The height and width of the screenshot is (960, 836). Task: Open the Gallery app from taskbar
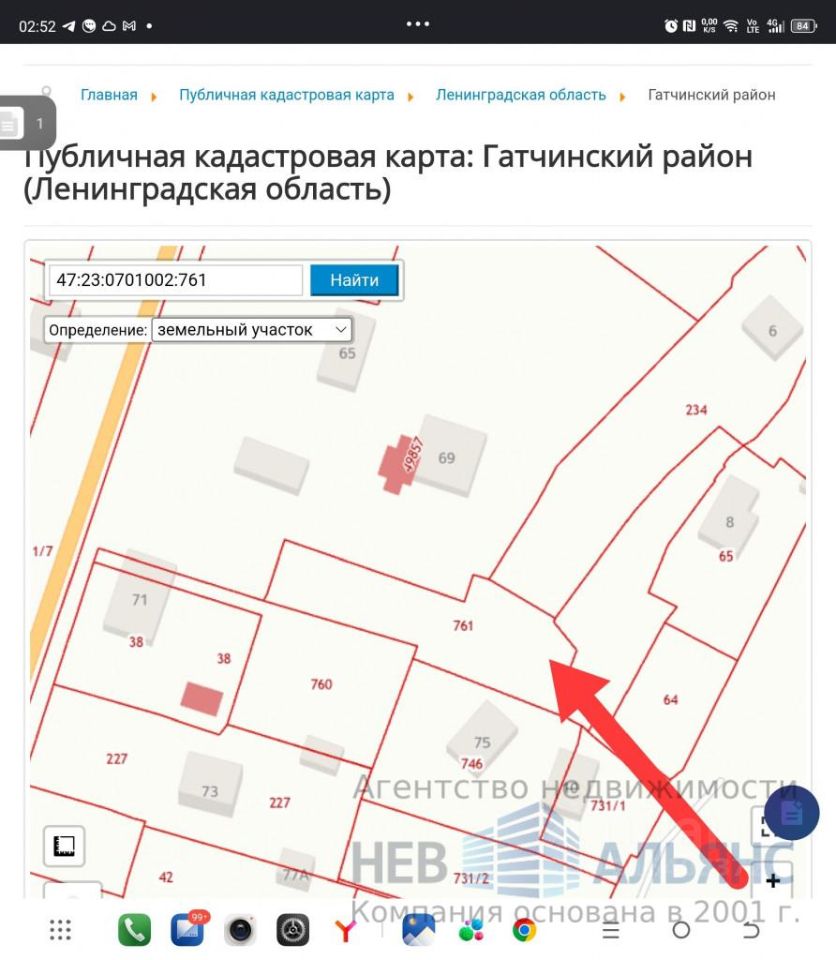point(418,930)
